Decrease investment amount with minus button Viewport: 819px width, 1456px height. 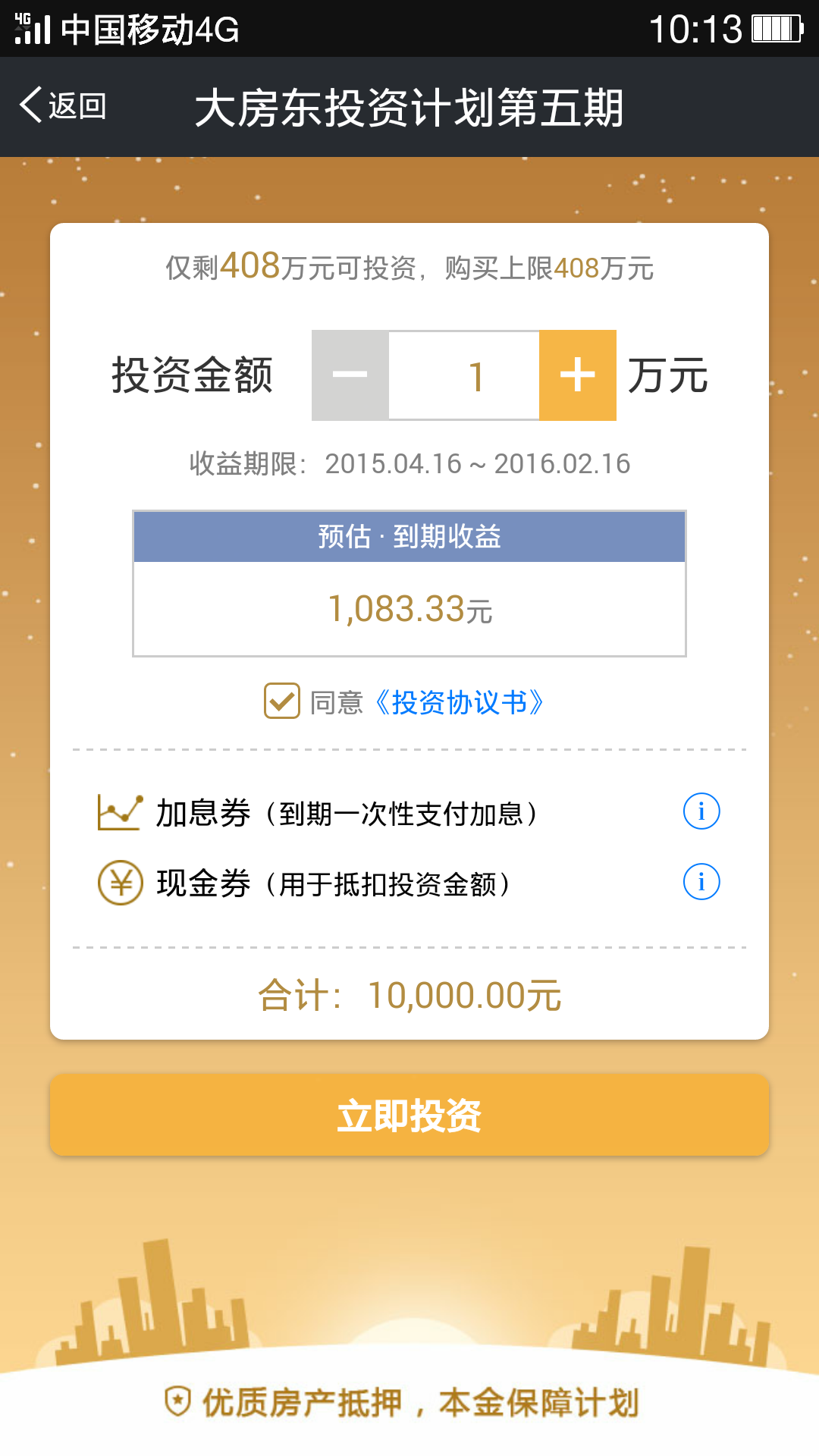350,375
